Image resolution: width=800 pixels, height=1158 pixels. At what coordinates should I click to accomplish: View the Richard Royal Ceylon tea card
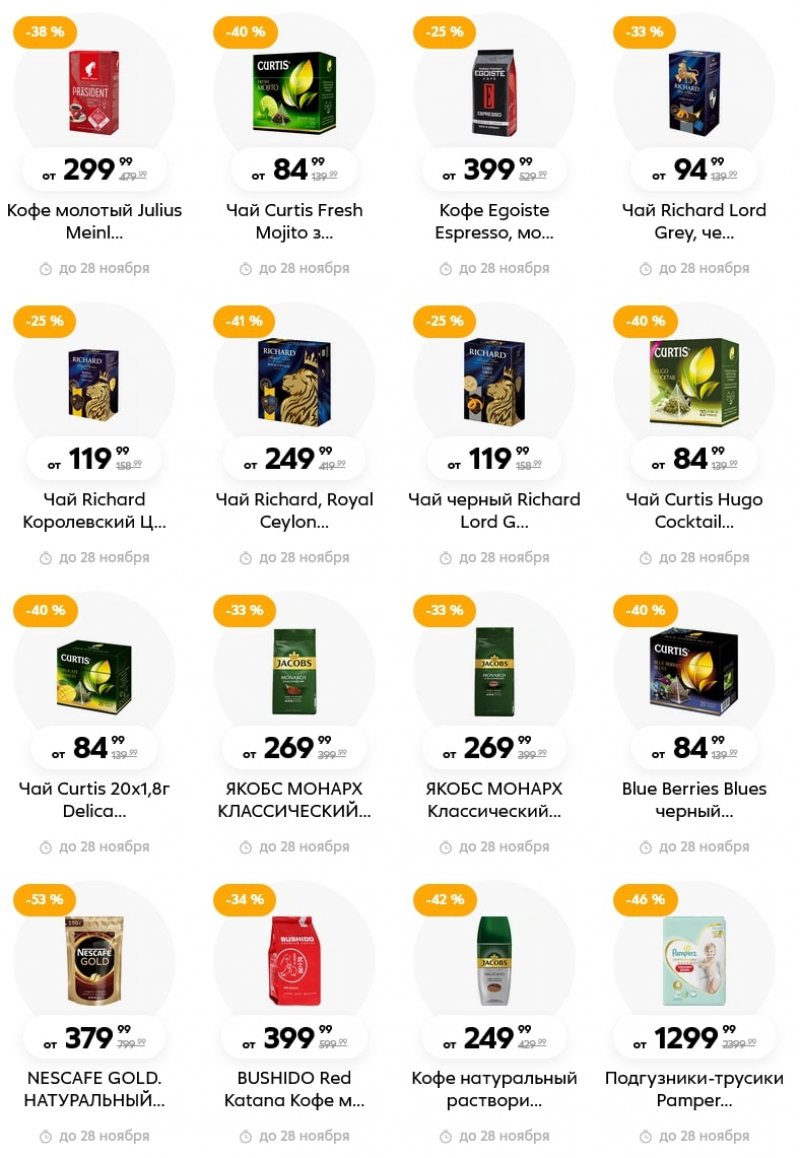click(x=294, y=510)
